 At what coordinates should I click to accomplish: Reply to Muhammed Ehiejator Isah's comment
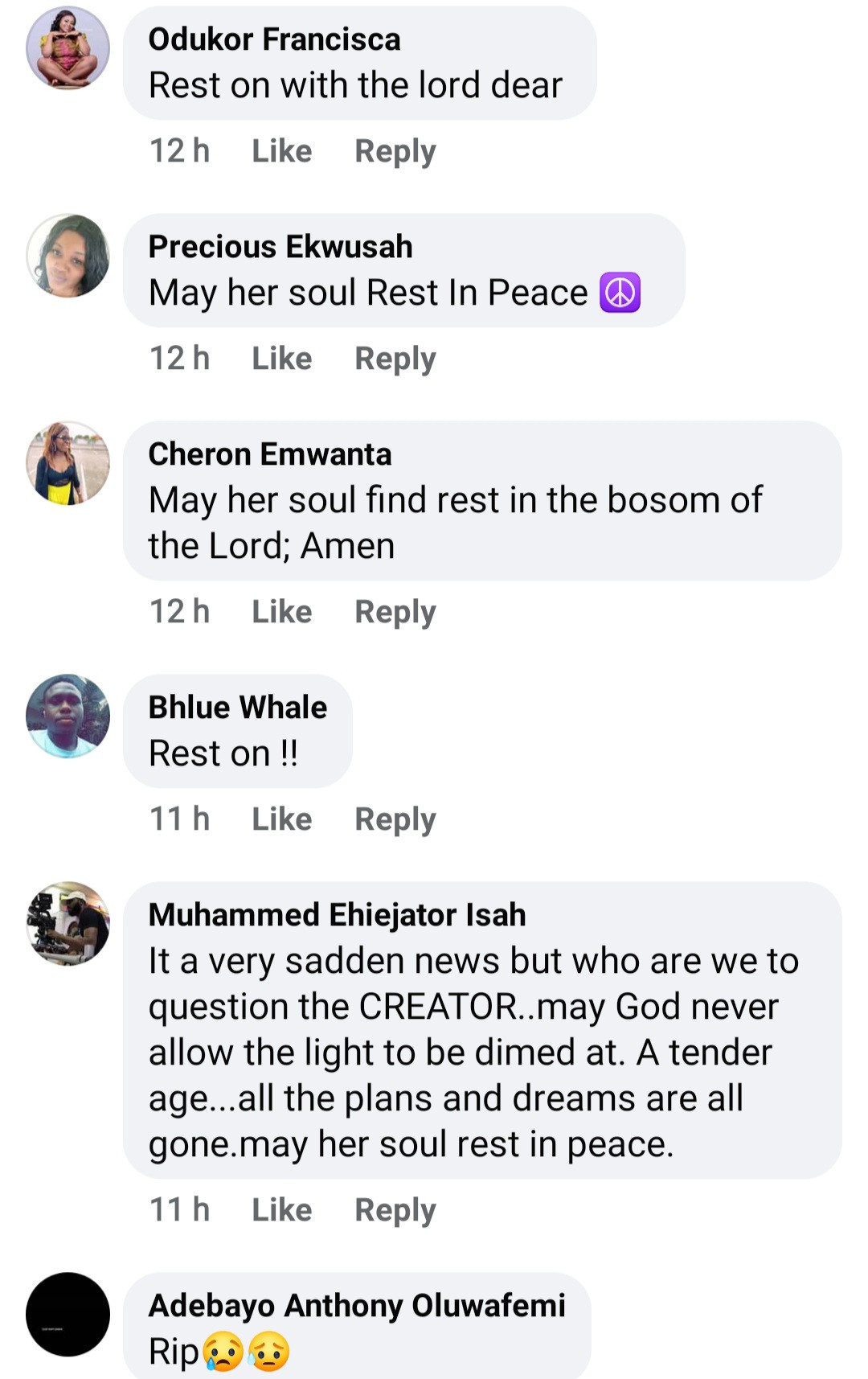395,1210
